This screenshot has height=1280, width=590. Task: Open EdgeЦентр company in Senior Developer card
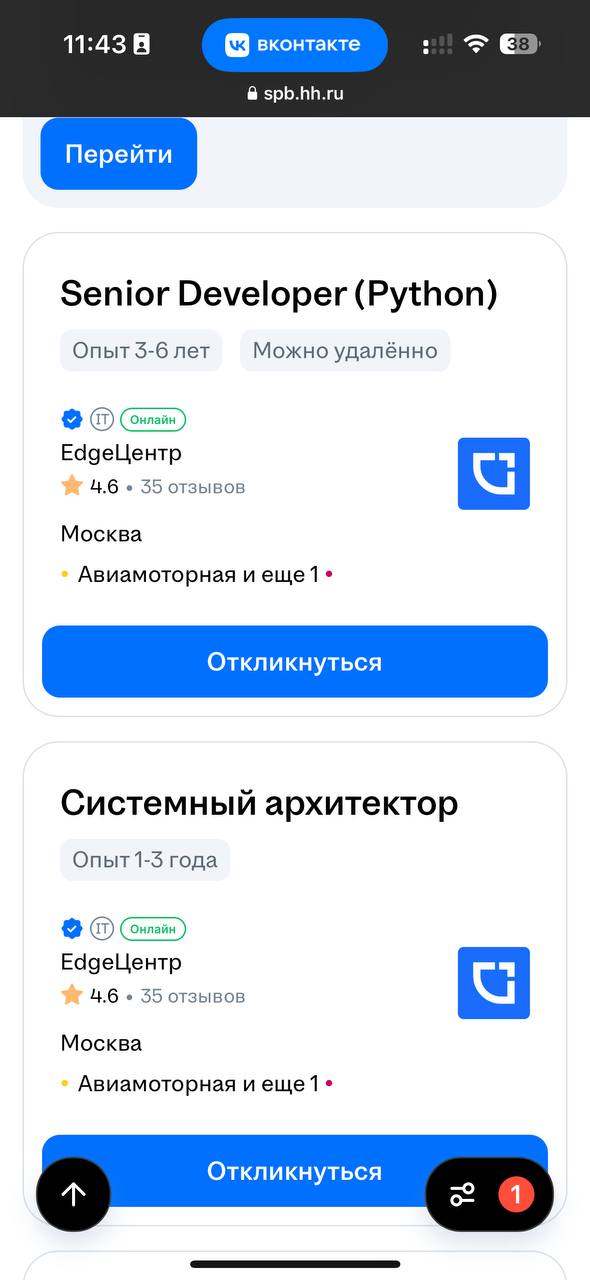point(121,453)
